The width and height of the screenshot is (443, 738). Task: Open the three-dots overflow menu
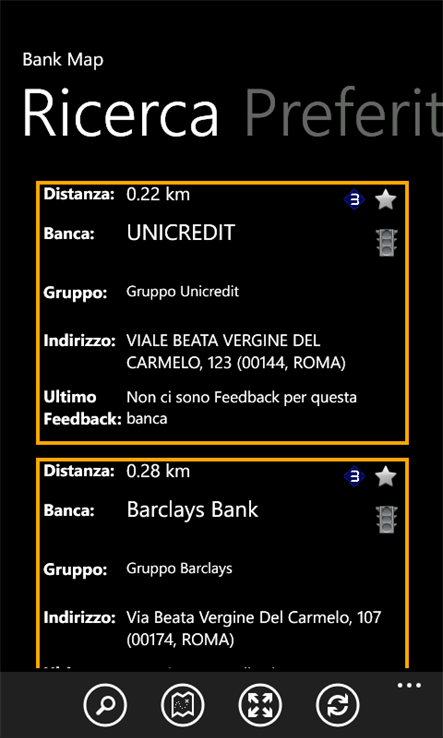(409, 685)
